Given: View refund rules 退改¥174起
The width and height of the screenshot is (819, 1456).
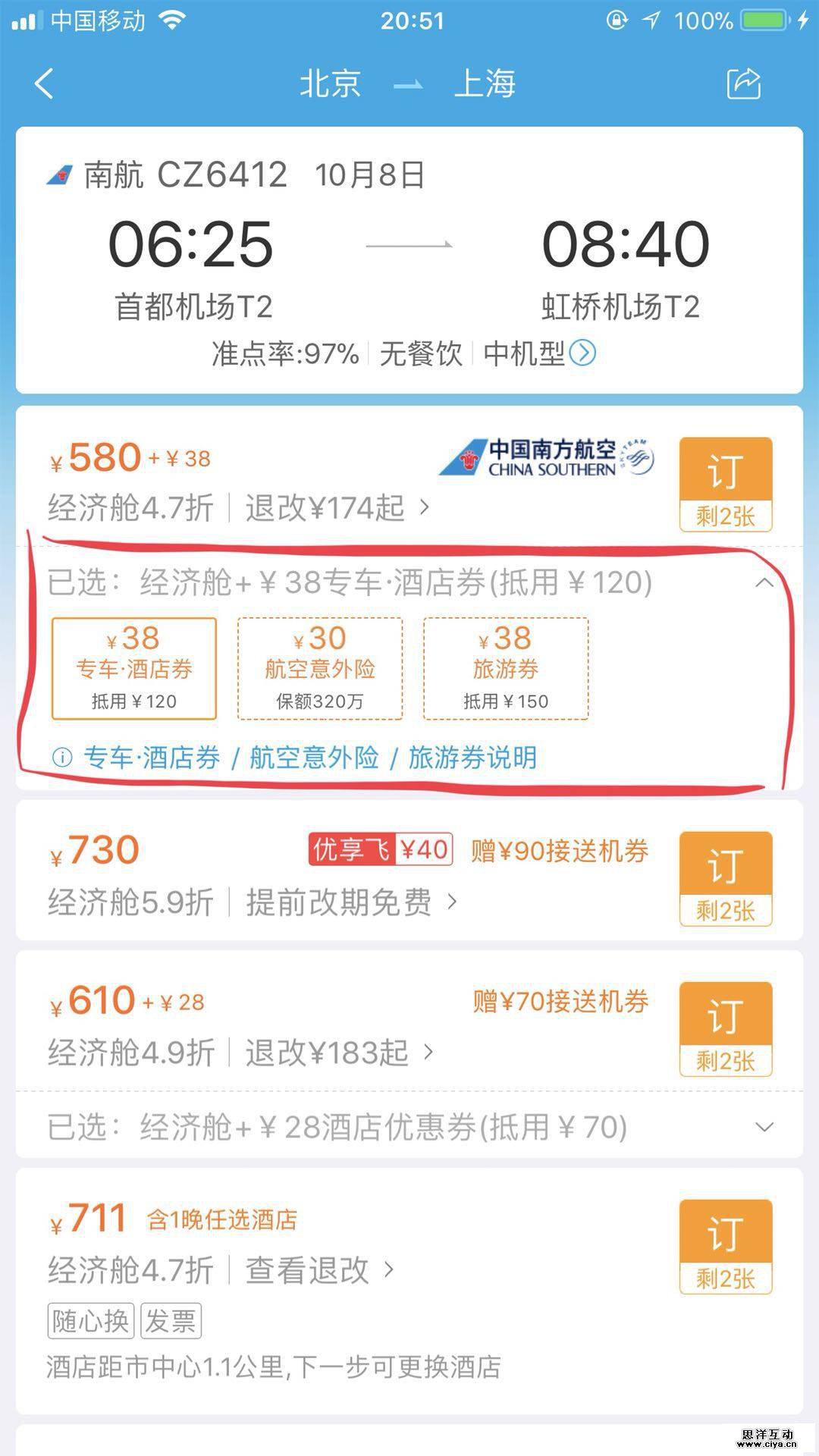Looking at the screenshot, I should click(x=337, y=508).
